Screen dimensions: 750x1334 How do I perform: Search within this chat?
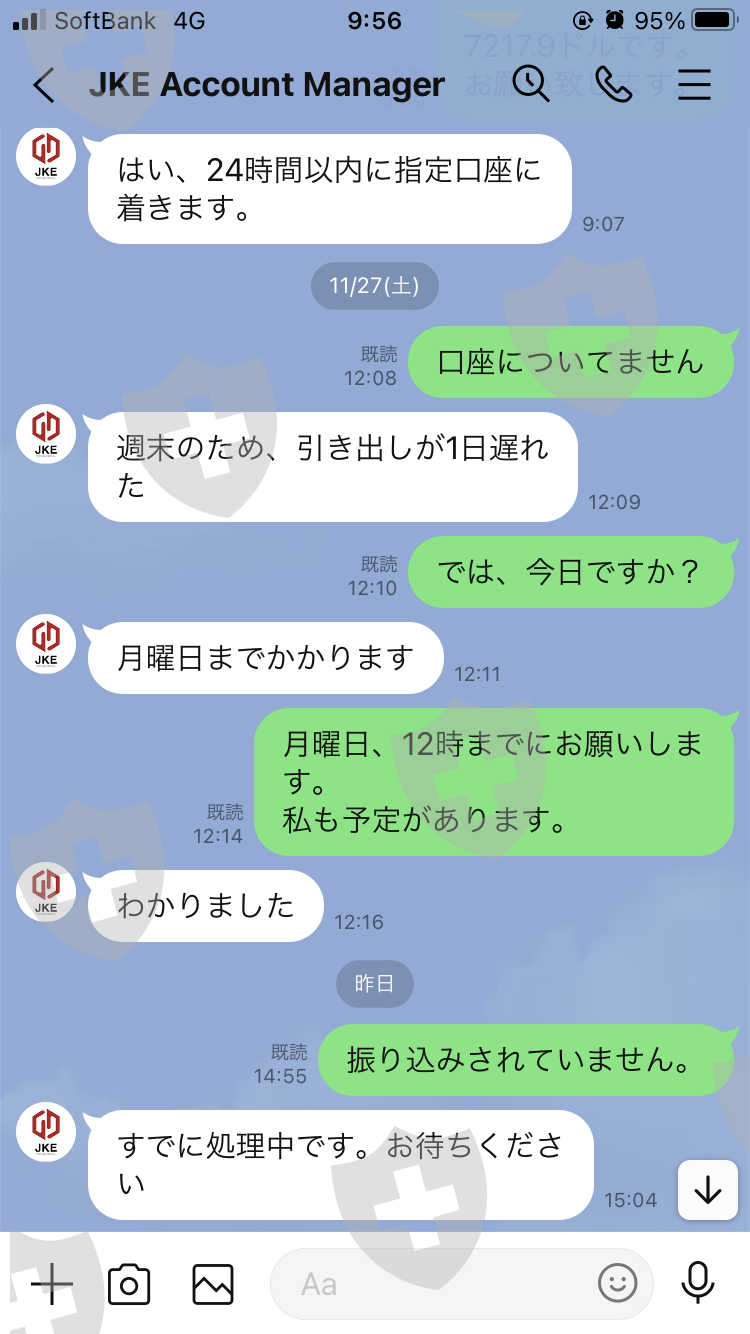pyautogui.click(x=531, y=84)
